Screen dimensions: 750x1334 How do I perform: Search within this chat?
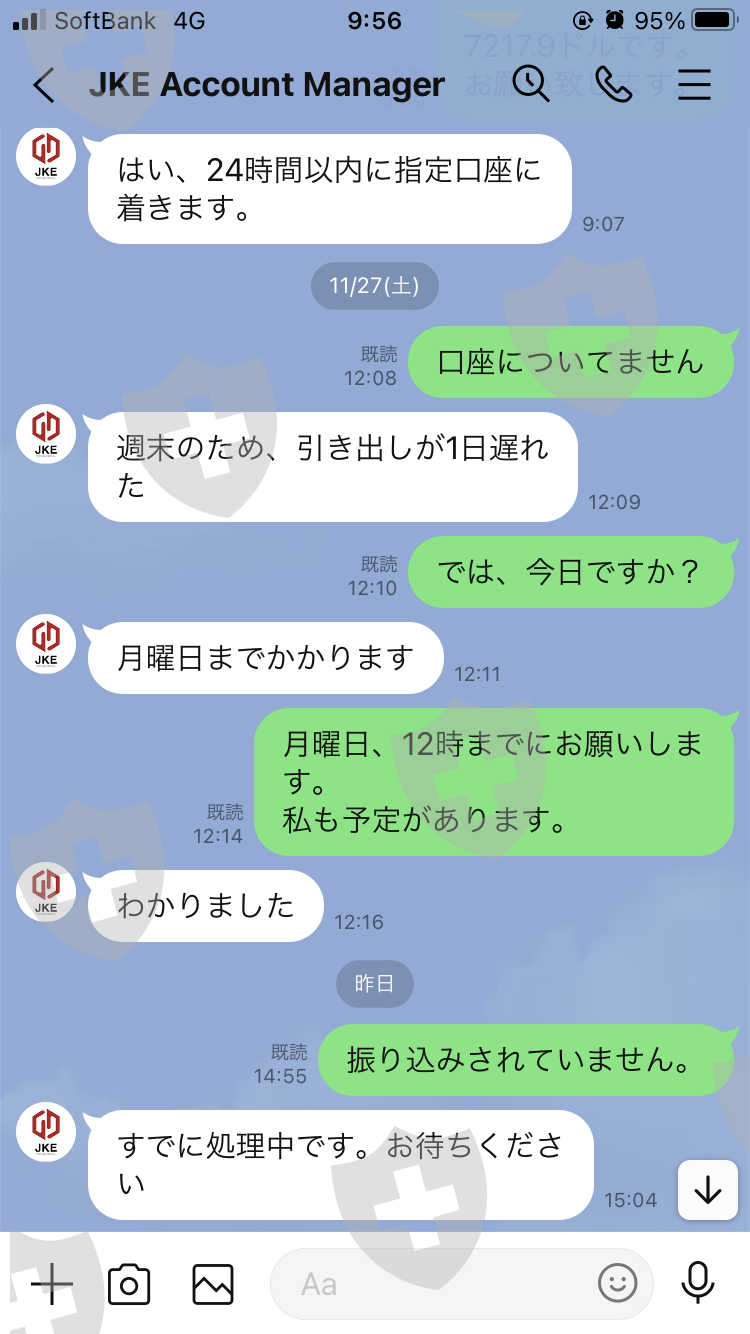pyautogui.click(x=531, y=84)
